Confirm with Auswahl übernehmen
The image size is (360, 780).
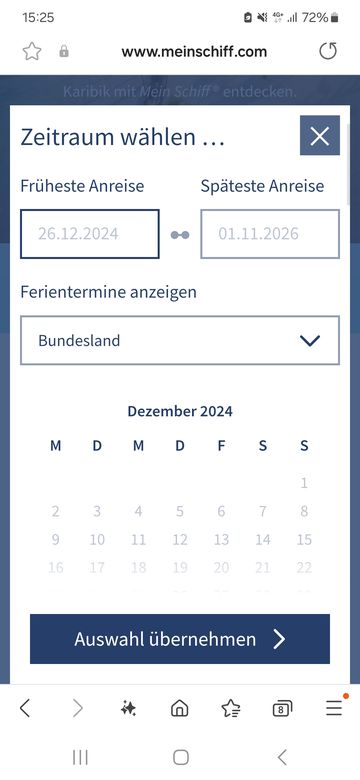tap(180, 639)
